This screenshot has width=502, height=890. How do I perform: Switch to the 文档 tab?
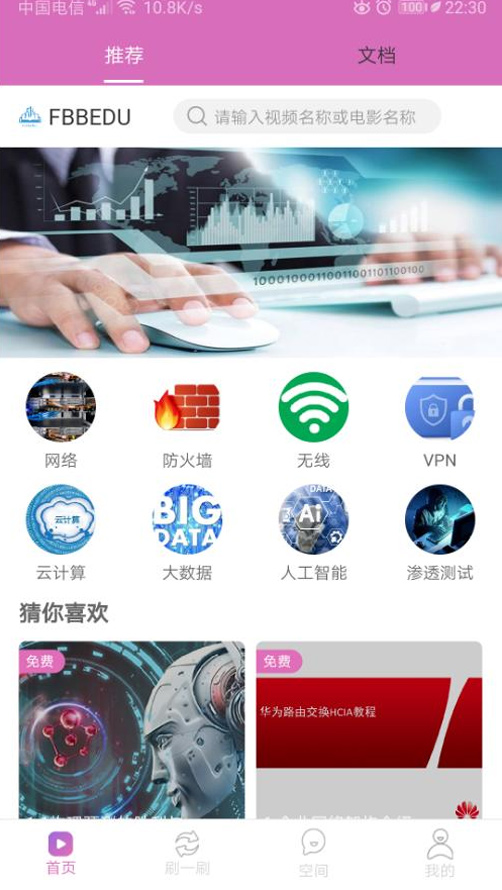click(x=376, y=56)
